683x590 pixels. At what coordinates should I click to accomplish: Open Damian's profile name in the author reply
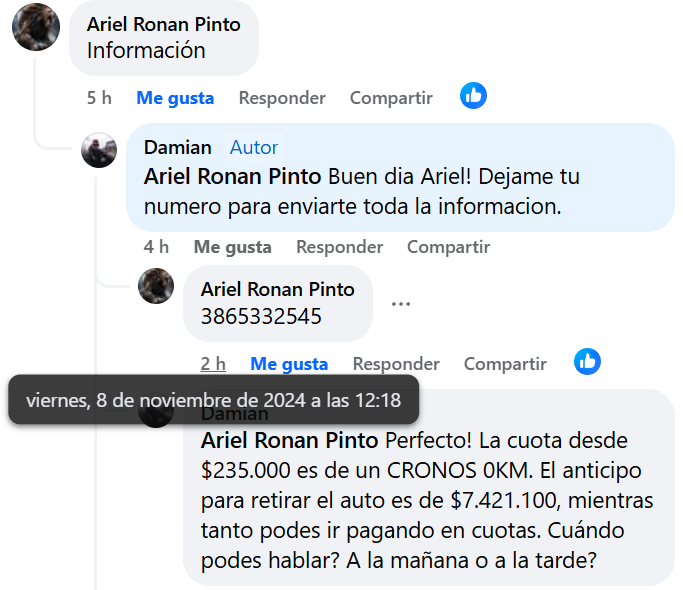(178, 147)
